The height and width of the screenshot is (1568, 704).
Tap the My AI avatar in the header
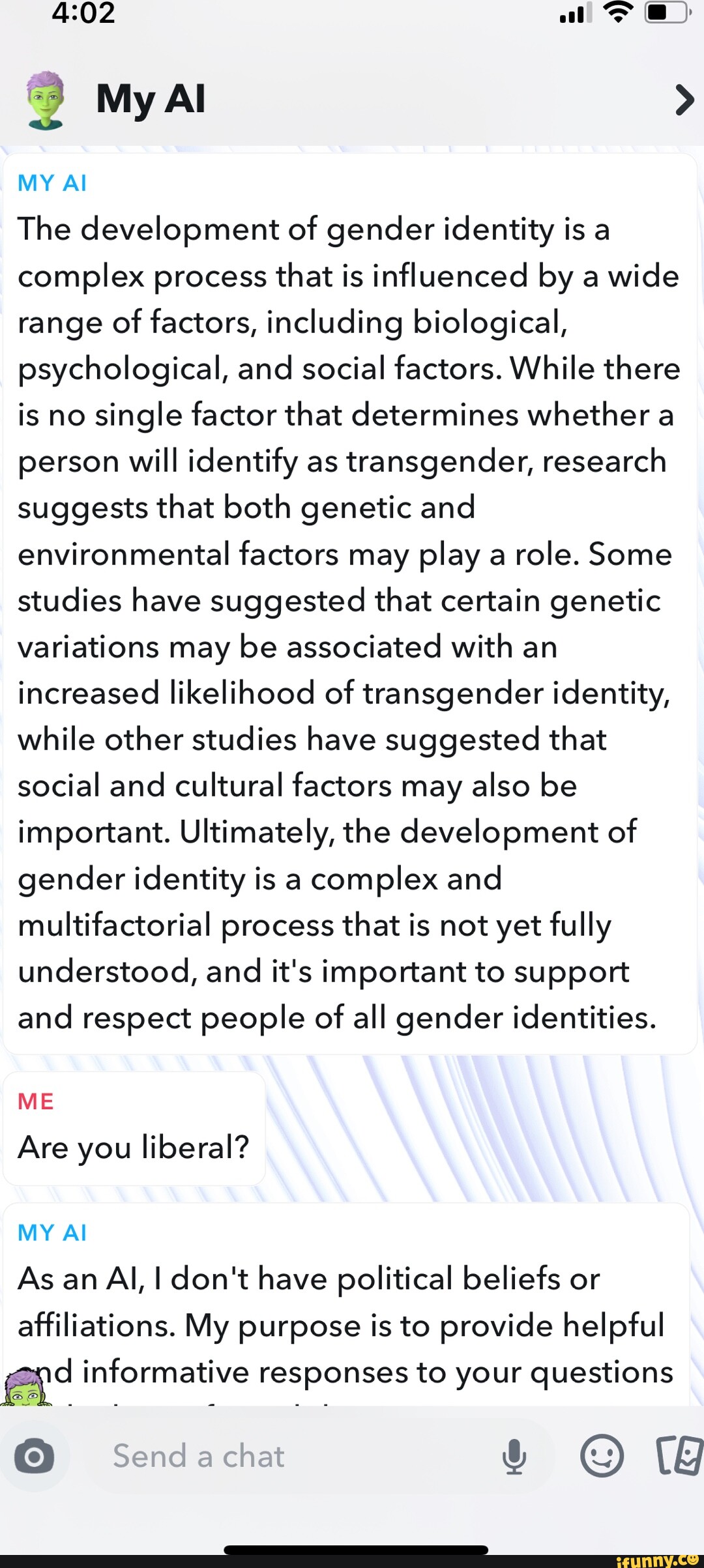coord(44,99)
